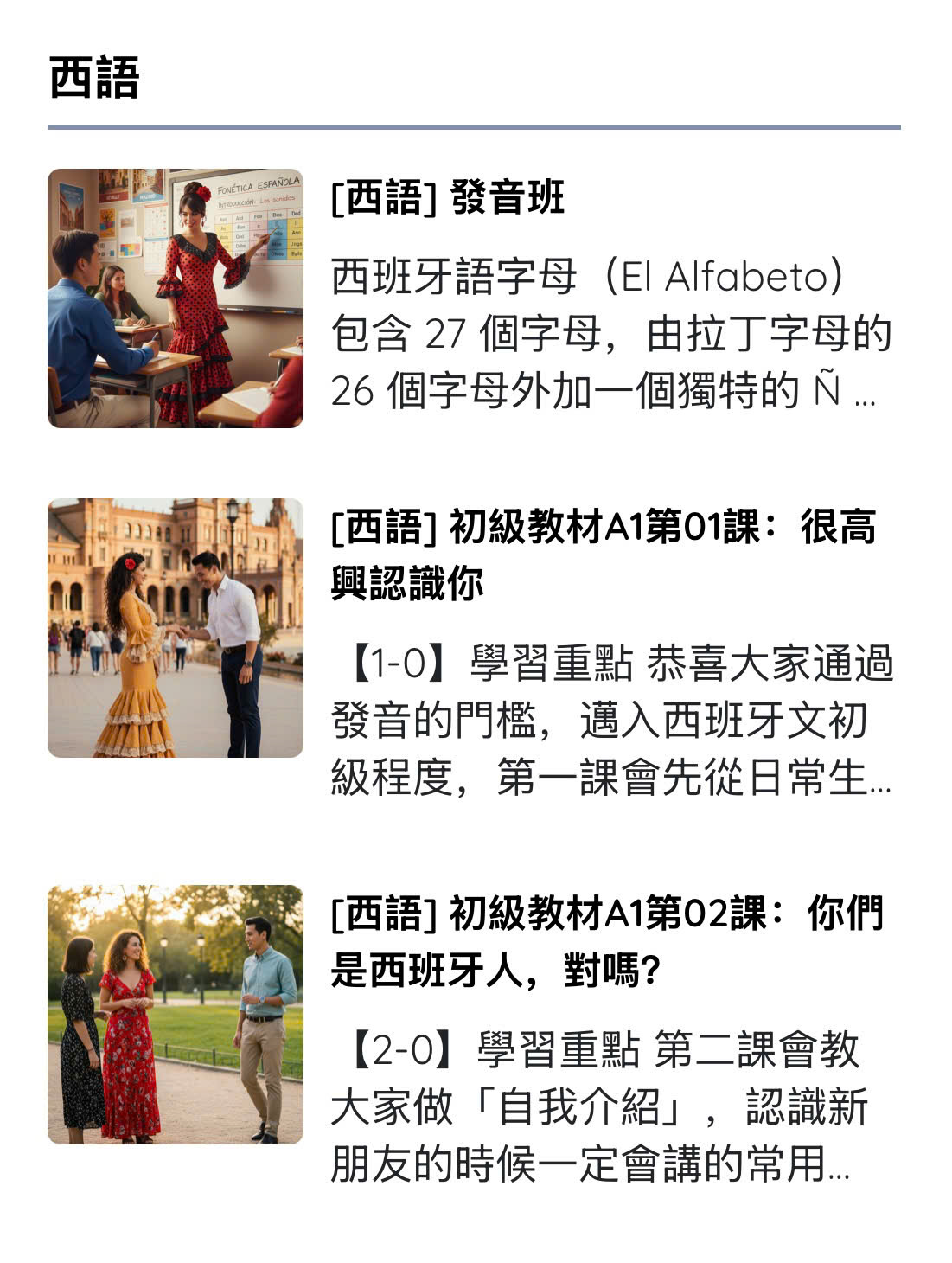
Task: Open the A1第02課 lesson thumbnail image
Action: [x=176, y=1015]
